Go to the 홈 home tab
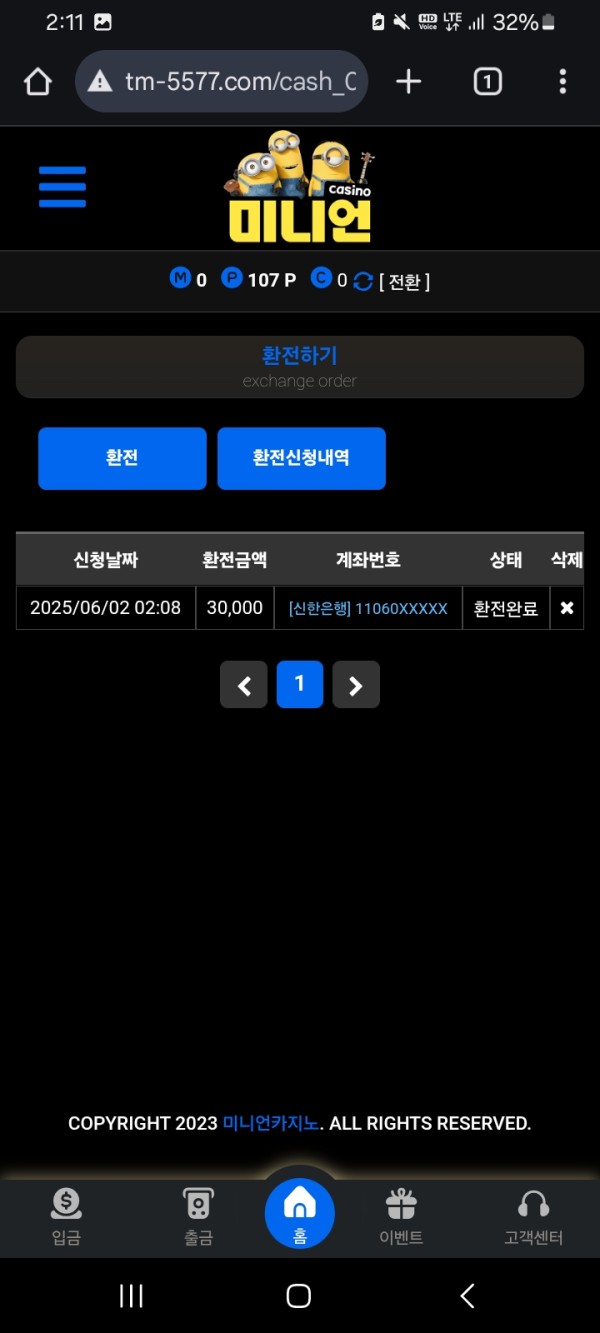The width and height of the screenshot is (600, 1333). click(x=299, y=1212)
